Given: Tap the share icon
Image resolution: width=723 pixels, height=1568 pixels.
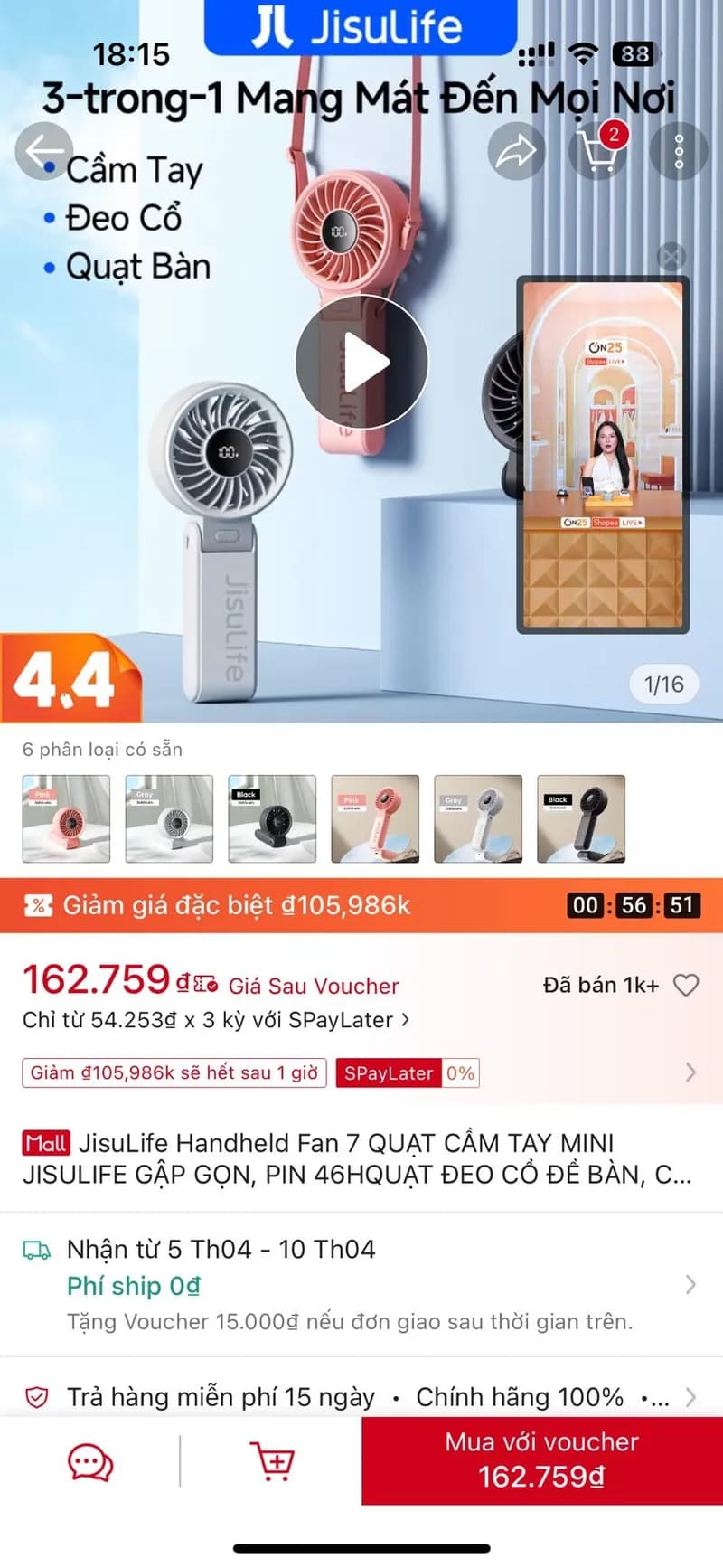Looking at the screenshot, I should [x=516, y=151].
